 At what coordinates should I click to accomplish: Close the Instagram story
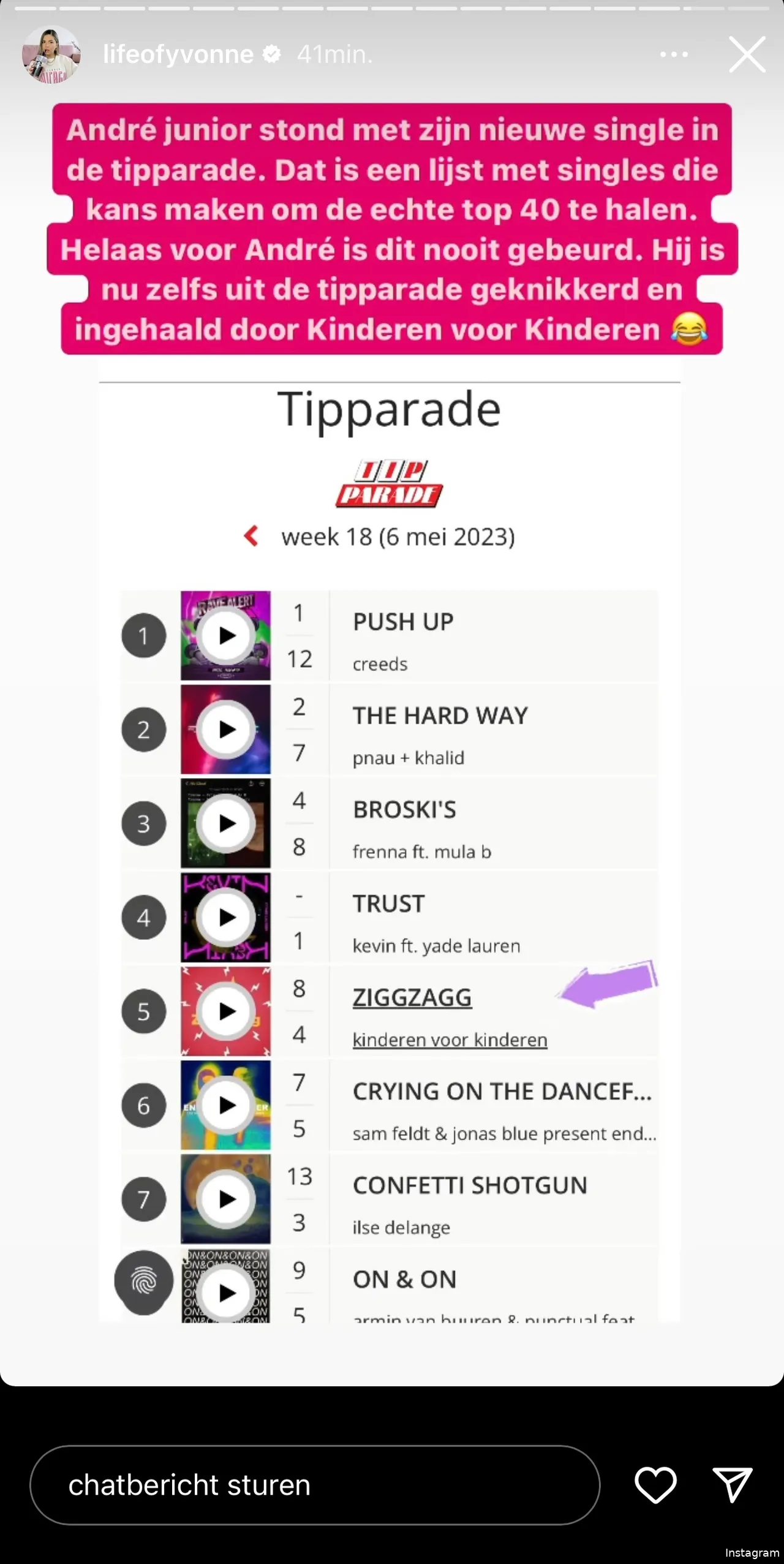click(x=747, y=55)
